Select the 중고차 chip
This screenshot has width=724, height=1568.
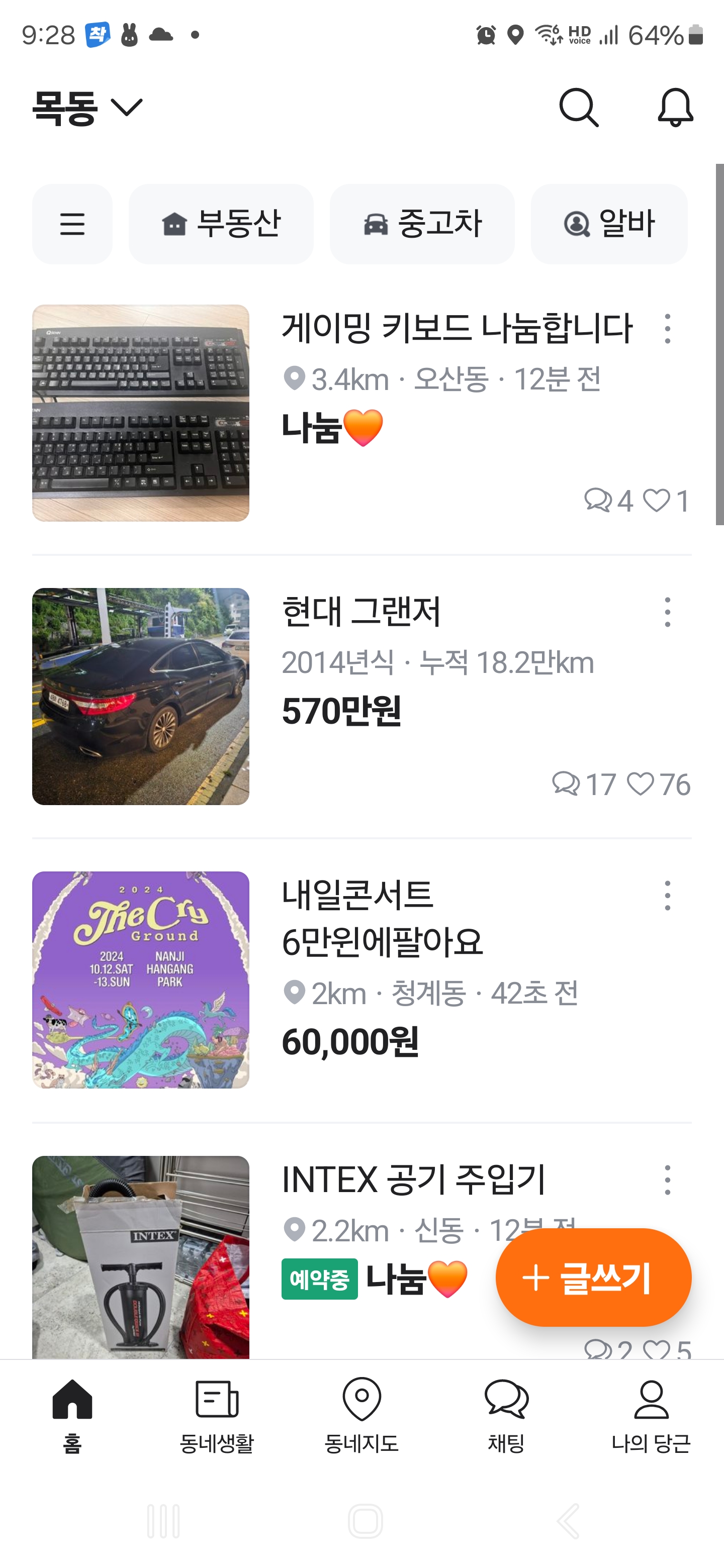[x=422, y=224]
